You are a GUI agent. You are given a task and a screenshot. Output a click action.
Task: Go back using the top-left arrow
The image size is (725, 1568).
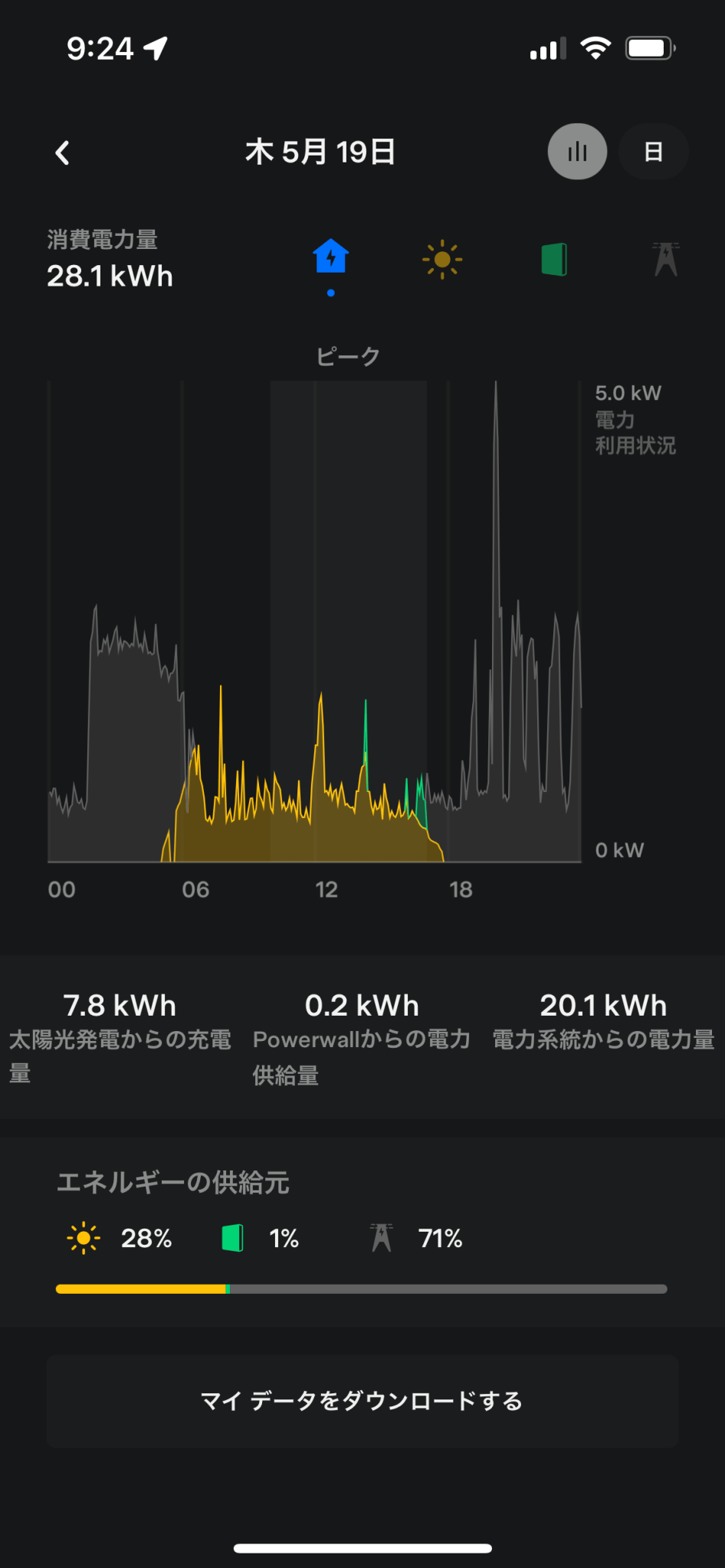(63, 152)
